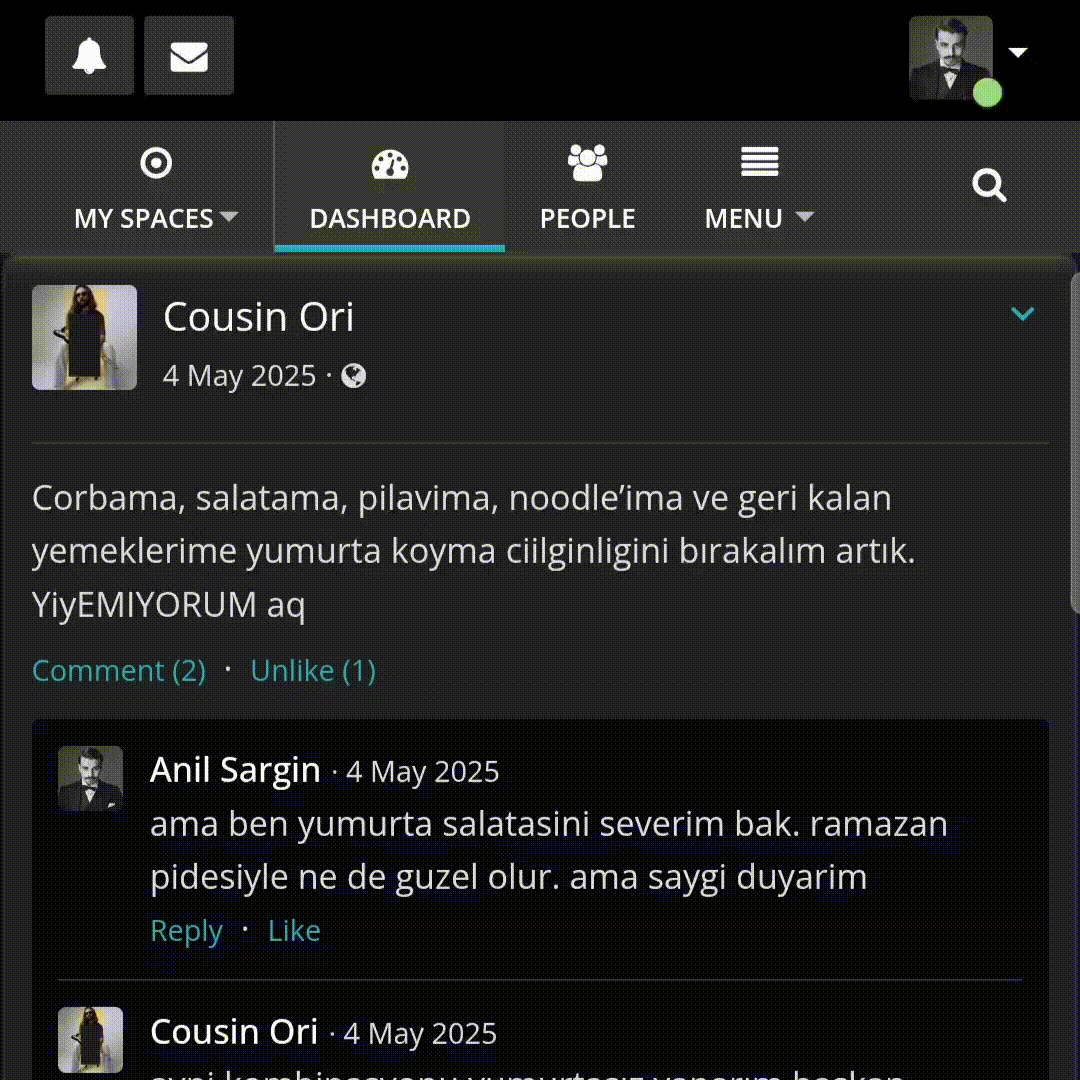Image resolution: width=1080 pixels, height=1080 pixels.
Task: Open the notifications bell
Action: tap(89, 56)
